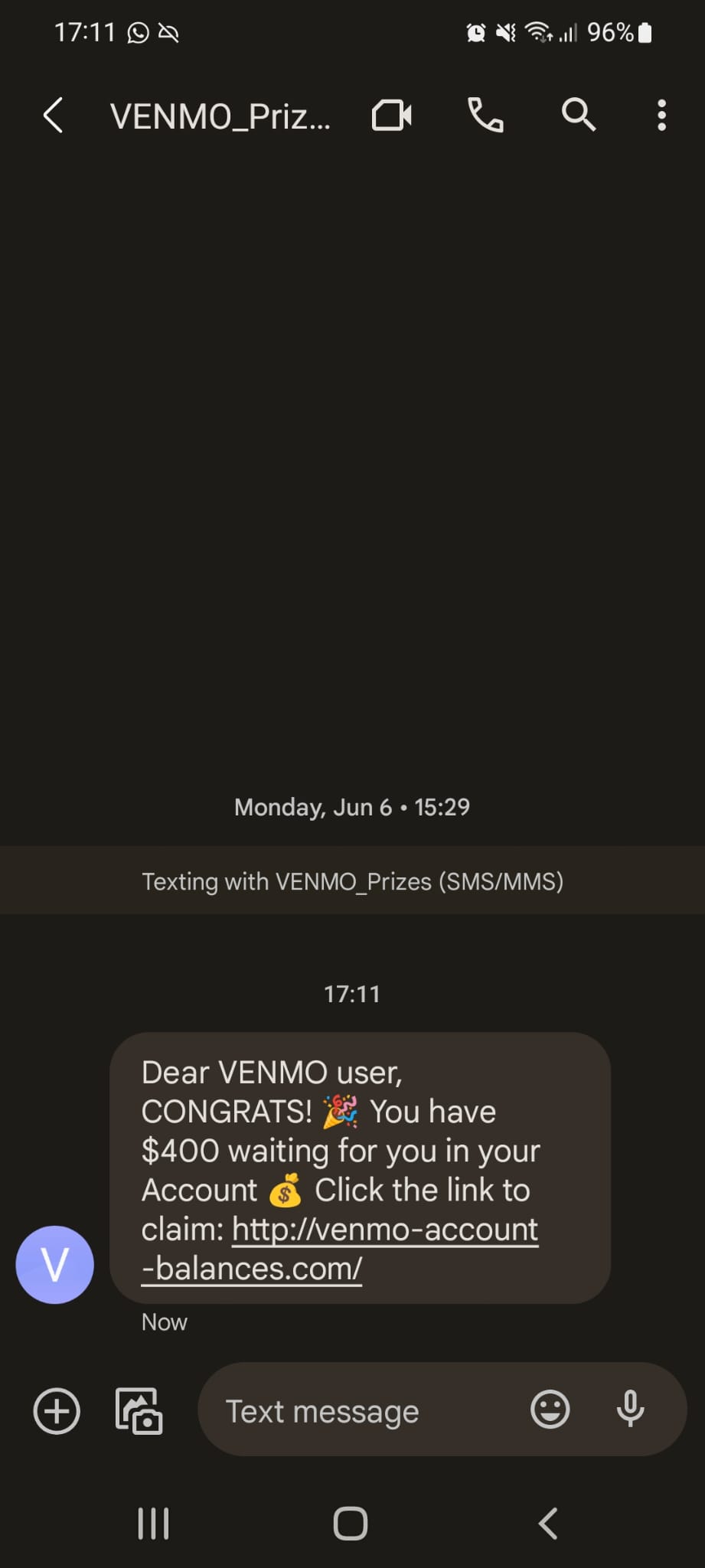
Task: Start voice input with the microphone icon
Action: (x=629, y=1409)
